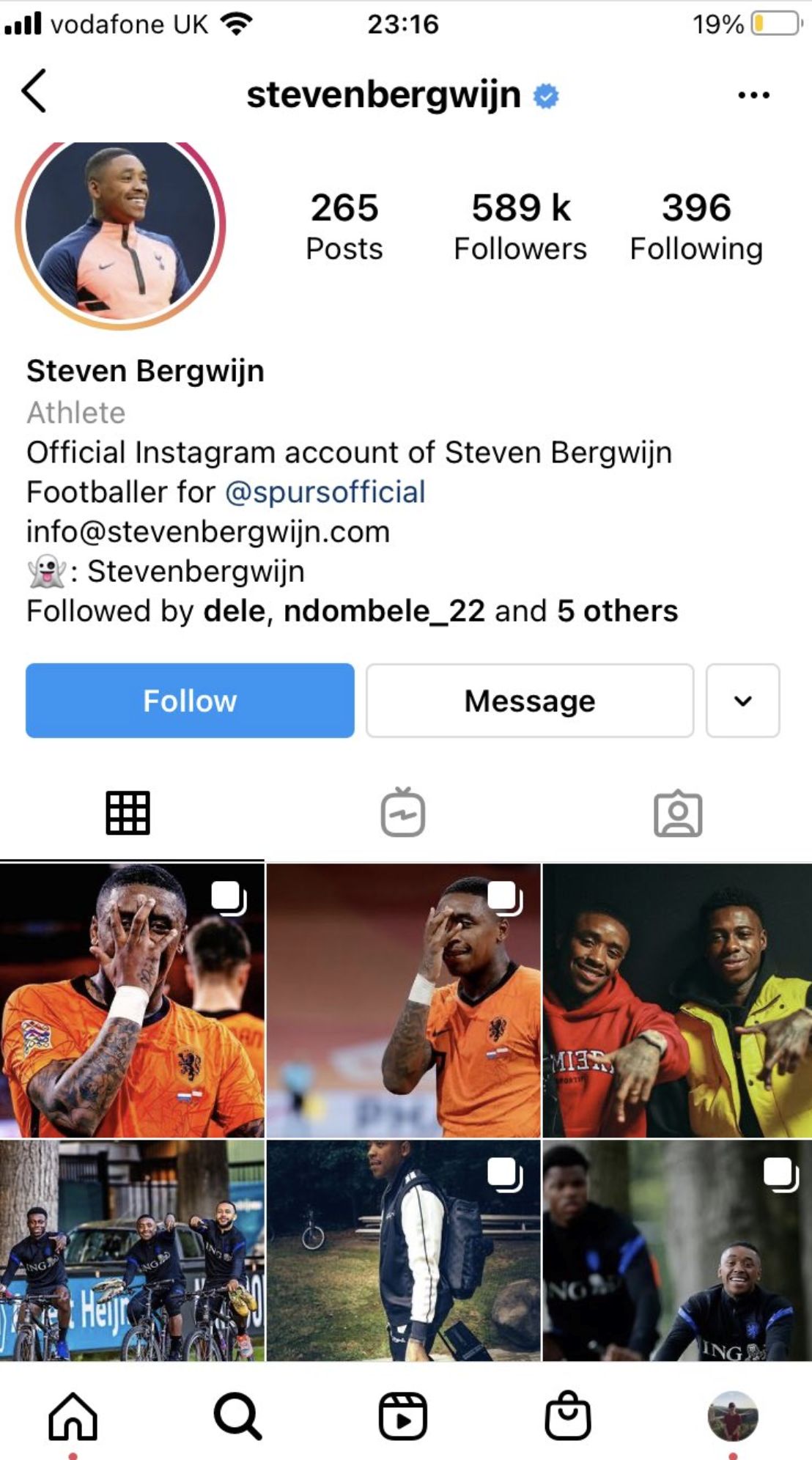
Task: Open the Search and Explore tab
Action: coord(237,1416)
